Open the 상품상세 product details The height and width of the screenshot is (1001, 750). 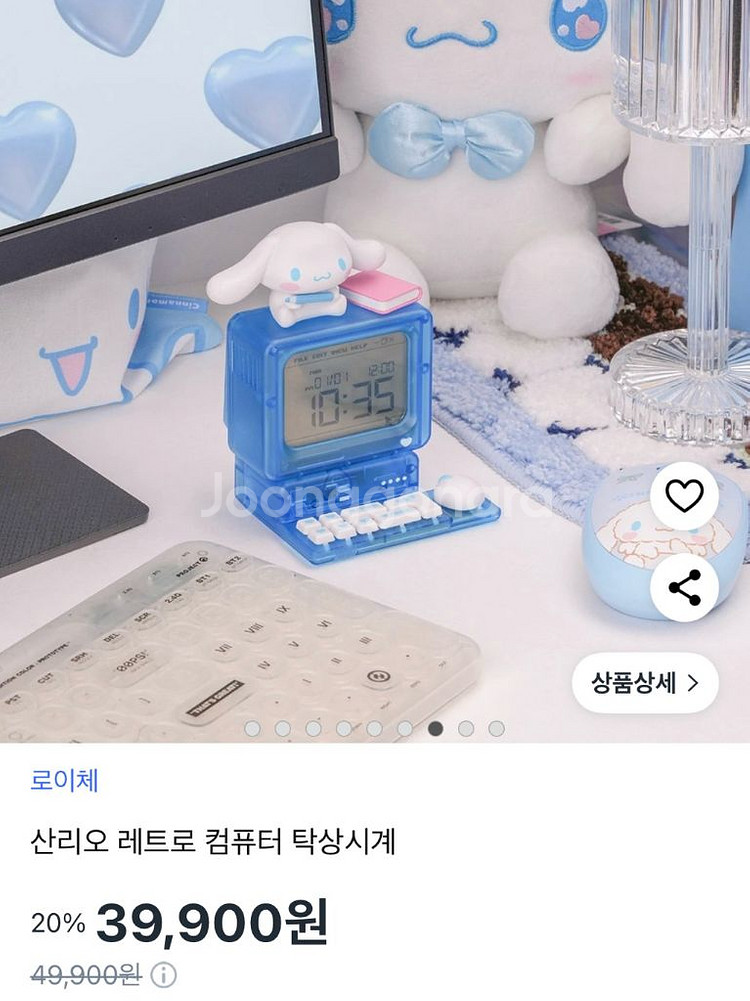point(645,683)
